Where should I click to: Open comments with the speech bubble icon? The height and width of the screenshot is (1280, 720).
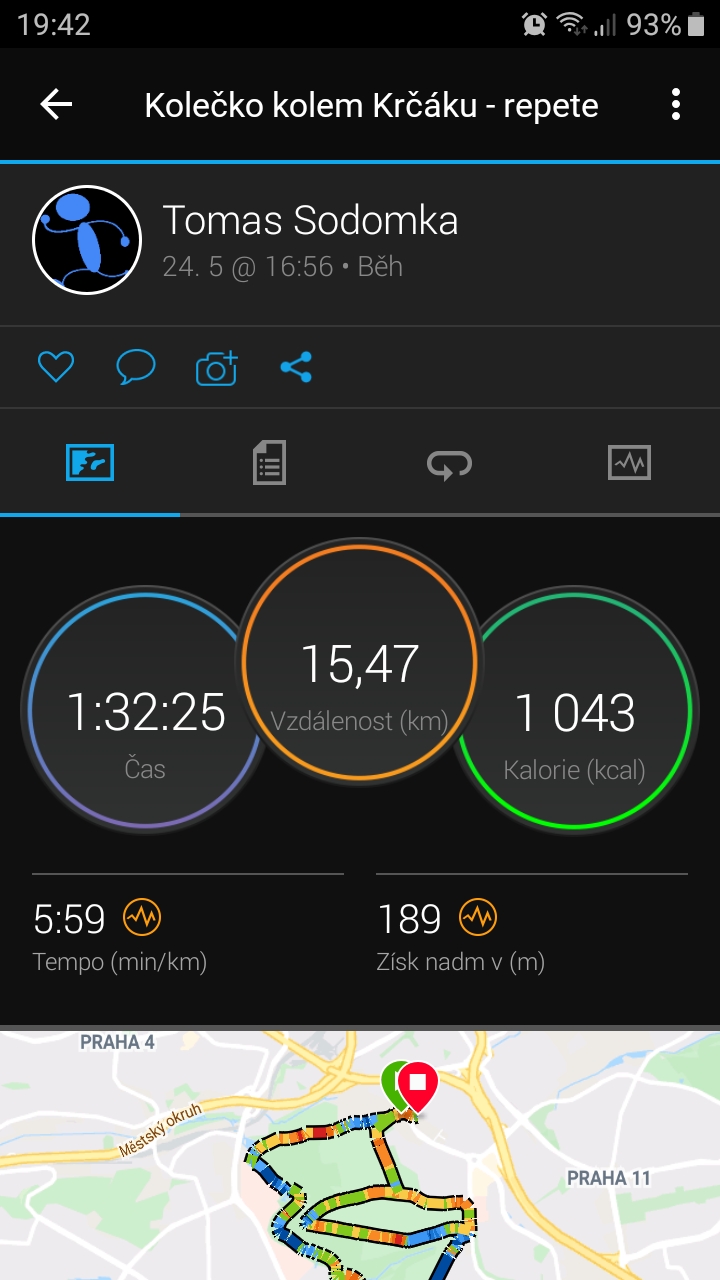coord(136,368)
